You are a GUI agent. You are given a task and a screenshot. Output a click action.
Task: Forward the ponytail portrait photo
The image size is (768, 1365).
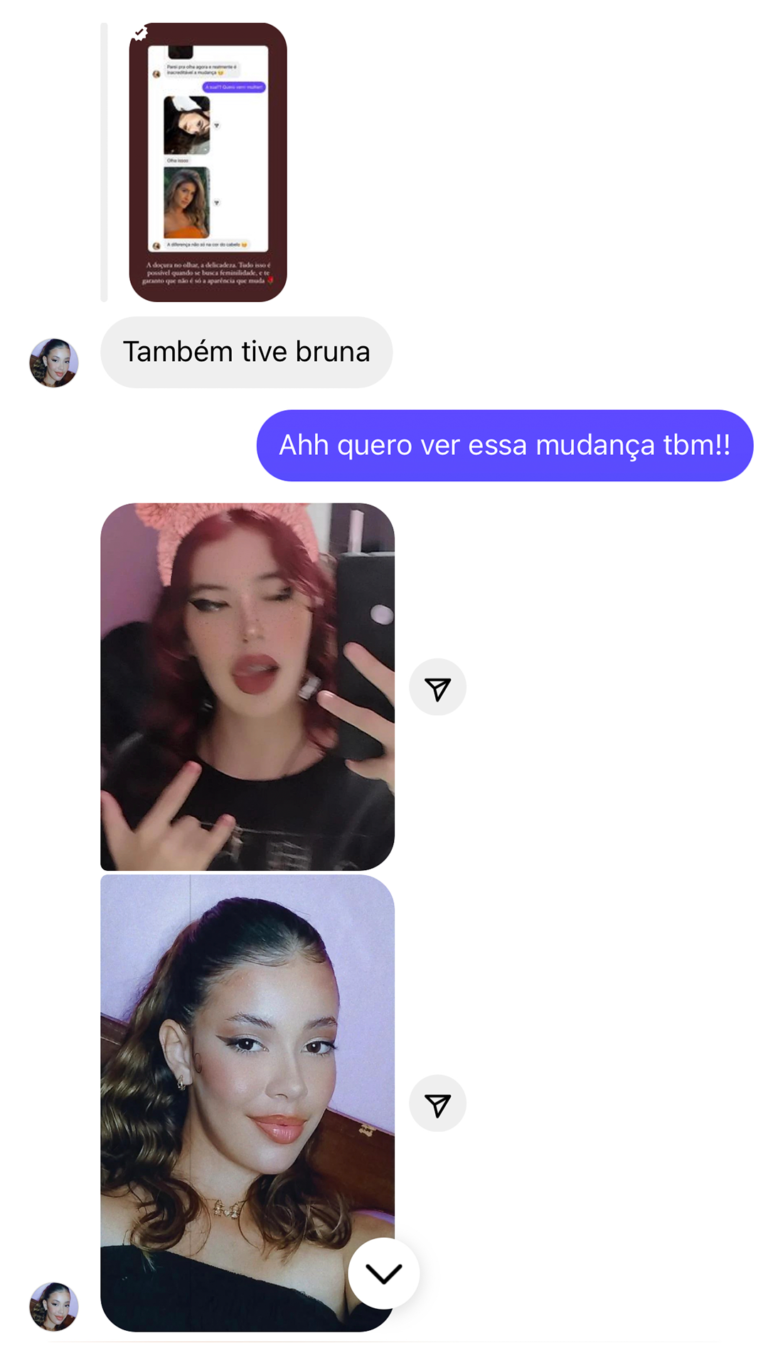[x=438, y=1104]
